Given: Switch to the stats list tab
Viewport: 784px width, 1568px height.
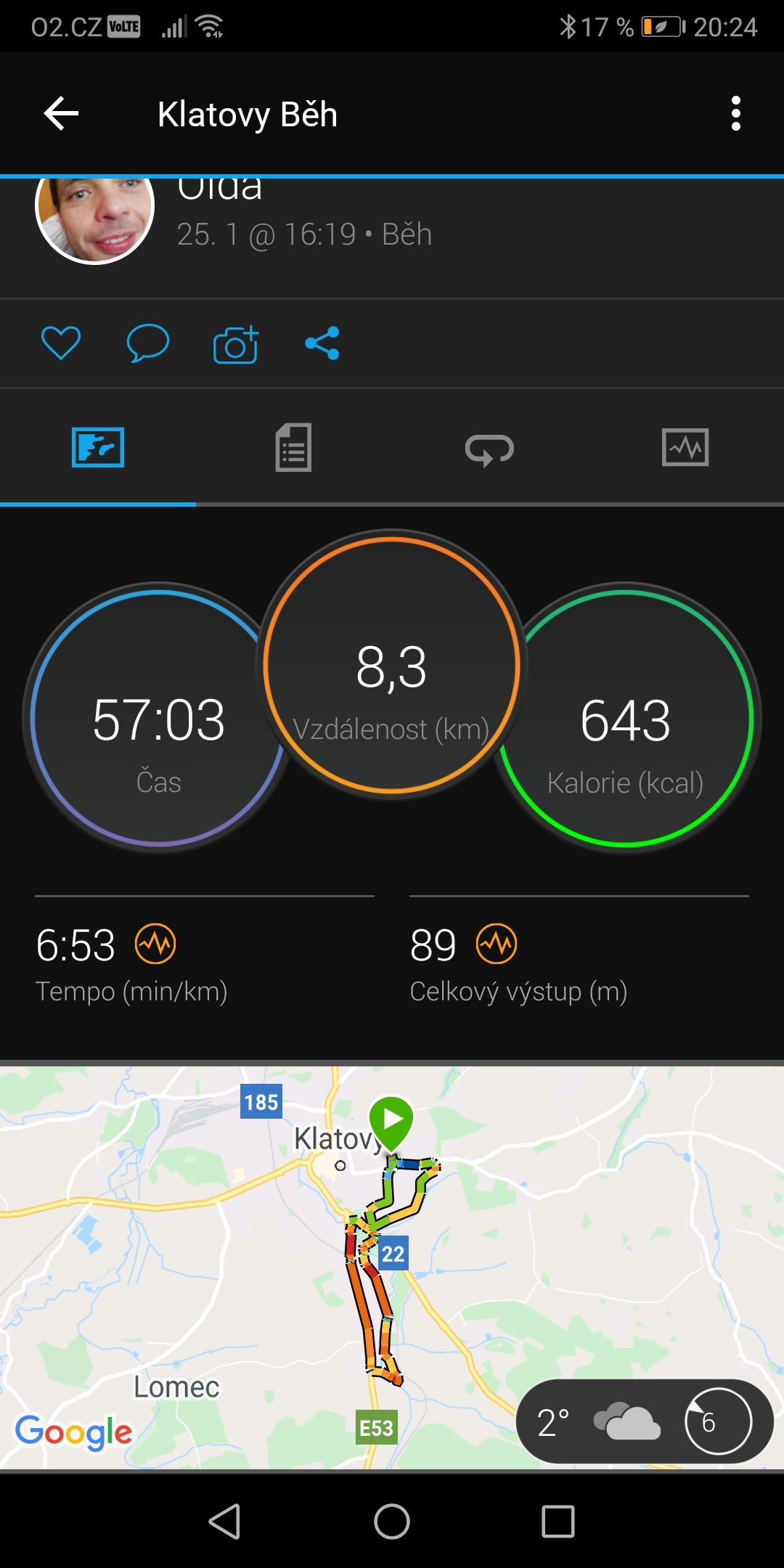Looking at the screenshot, I should pyautogui.click(x=293, y=447).
